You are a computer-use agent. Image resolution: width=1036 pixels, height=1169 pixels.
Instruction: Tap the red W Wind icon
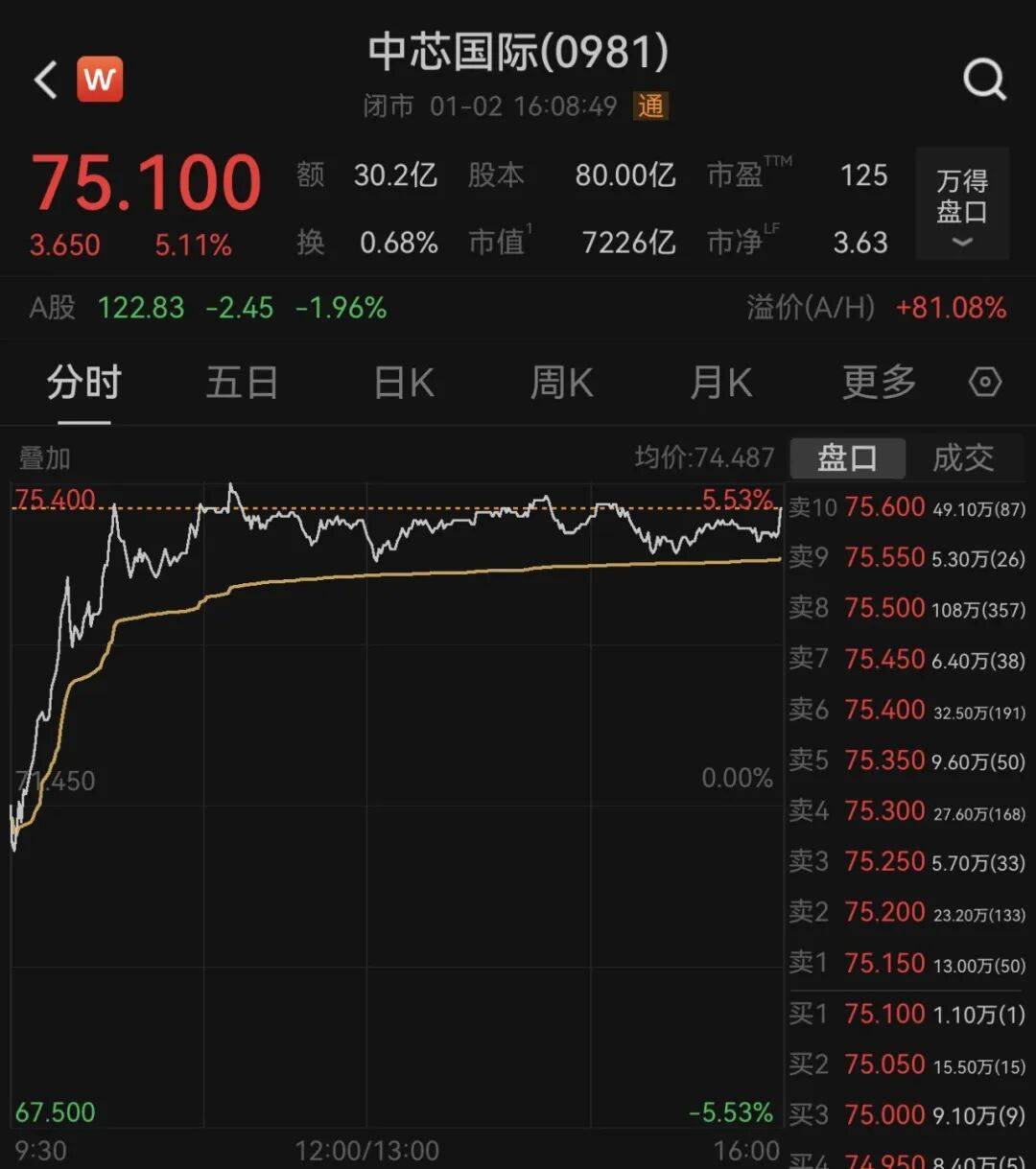pyautogui.click(x=100, y=80)
